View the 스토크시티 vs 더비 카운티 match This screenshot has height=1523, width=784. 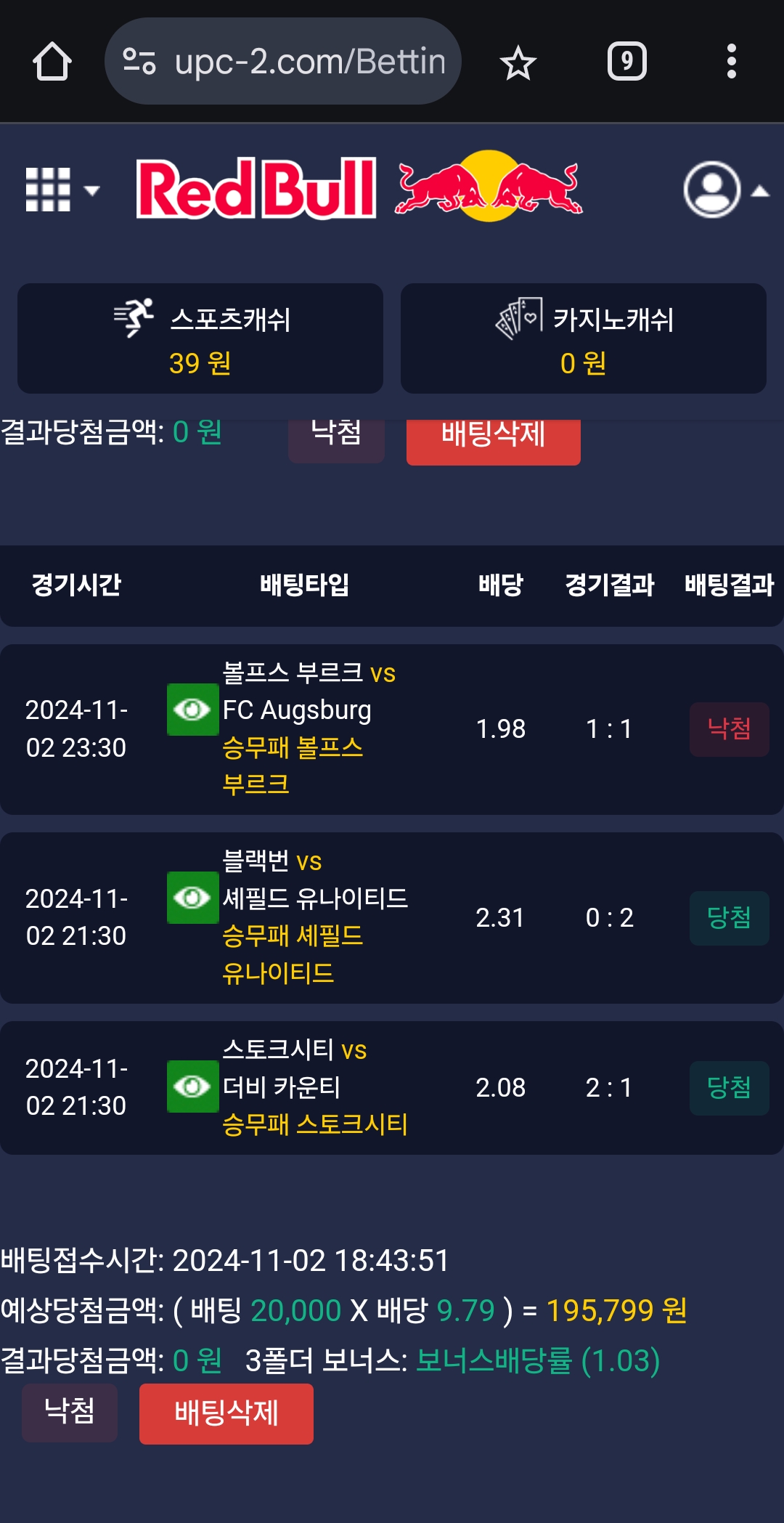[192, 1087]
